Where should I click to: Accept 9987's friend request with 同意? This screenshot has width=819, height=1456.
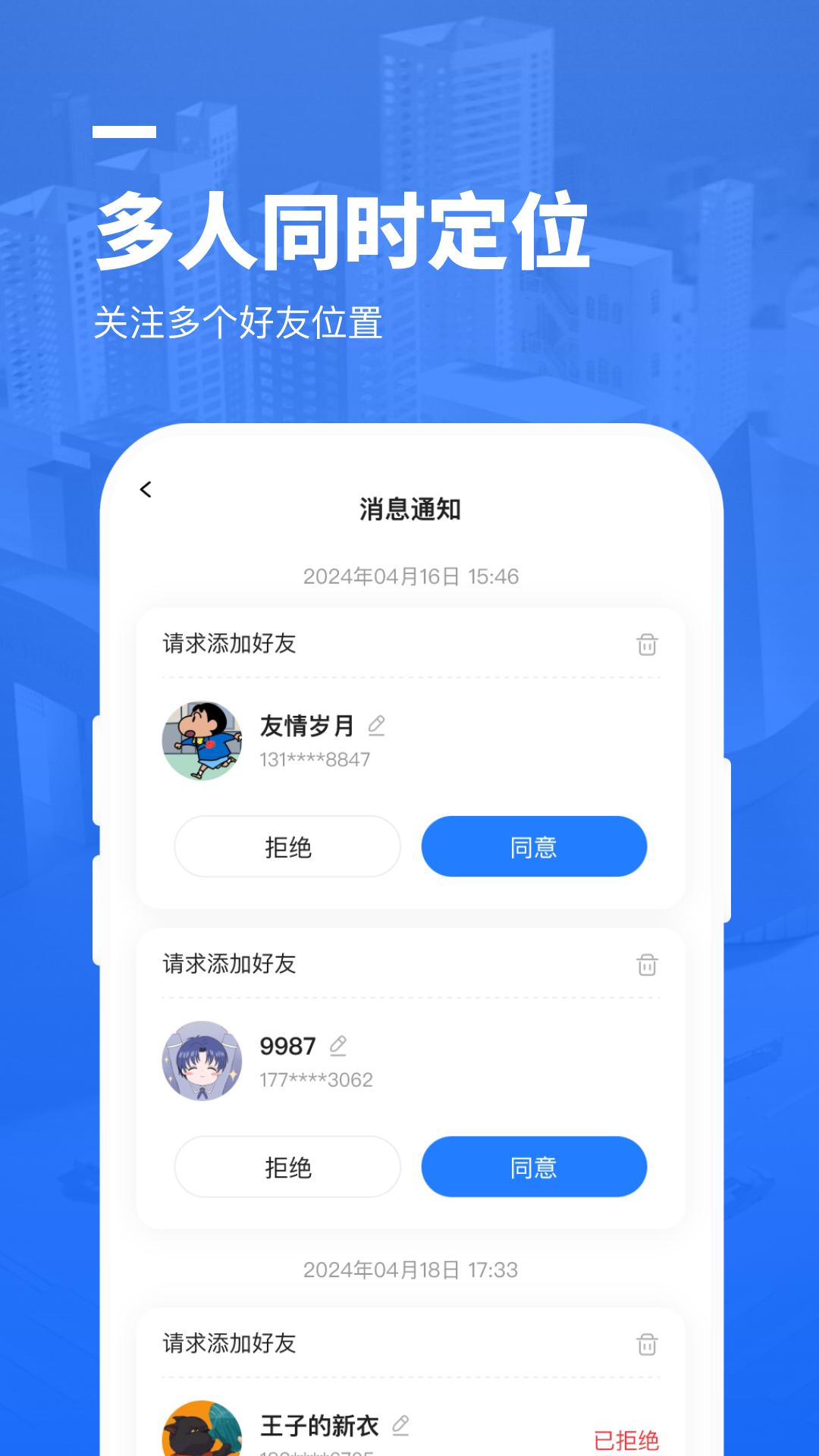pyautogui.click(x=535, y=1168)
